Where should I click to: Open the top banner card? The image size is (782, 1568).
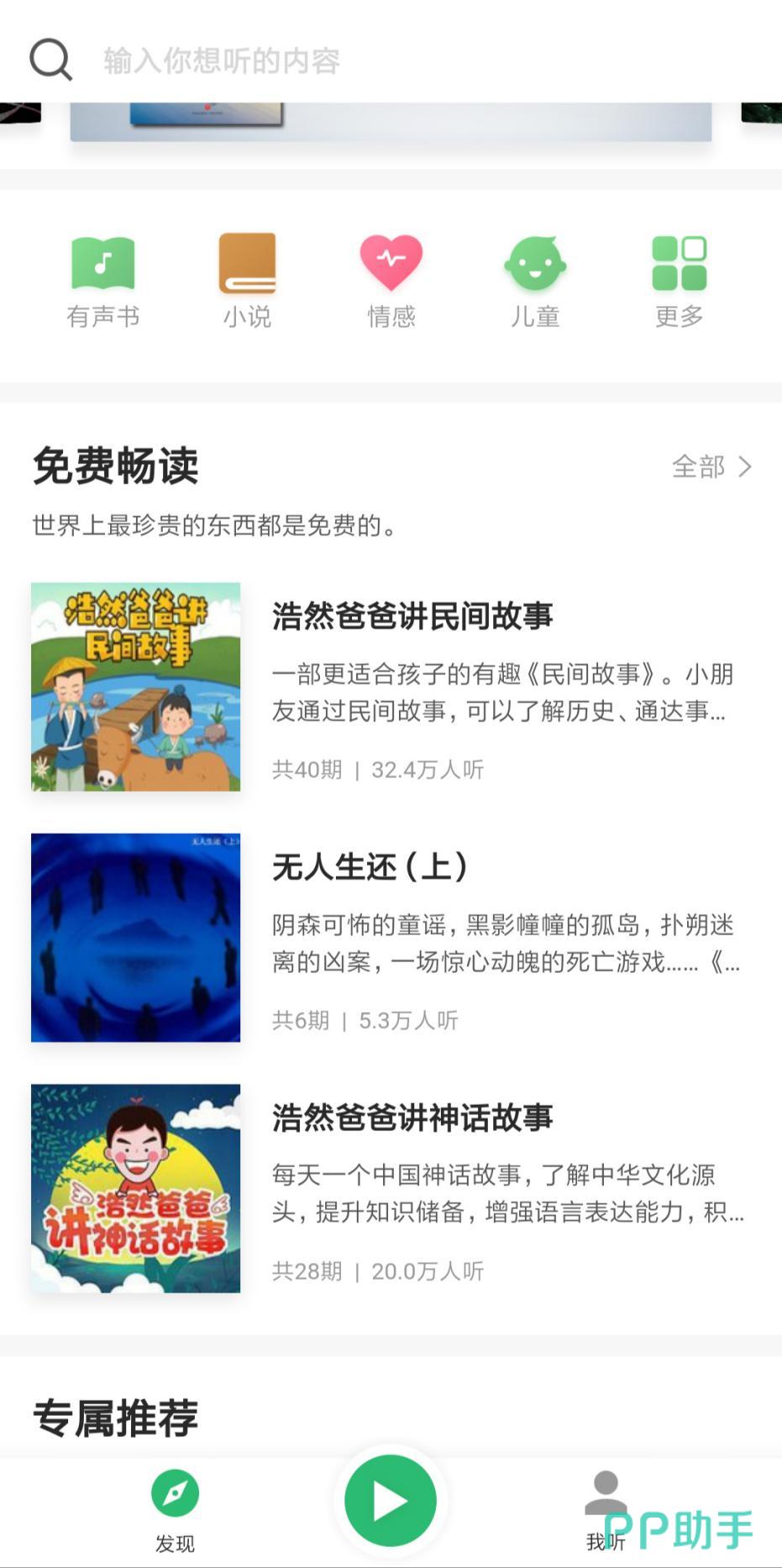click(x=391, y=122)
